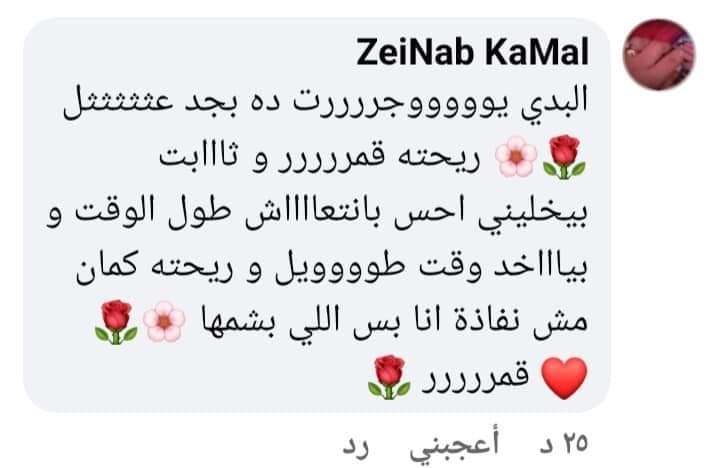Open ZeiNab KaMal's profile picture

[659, 52]
